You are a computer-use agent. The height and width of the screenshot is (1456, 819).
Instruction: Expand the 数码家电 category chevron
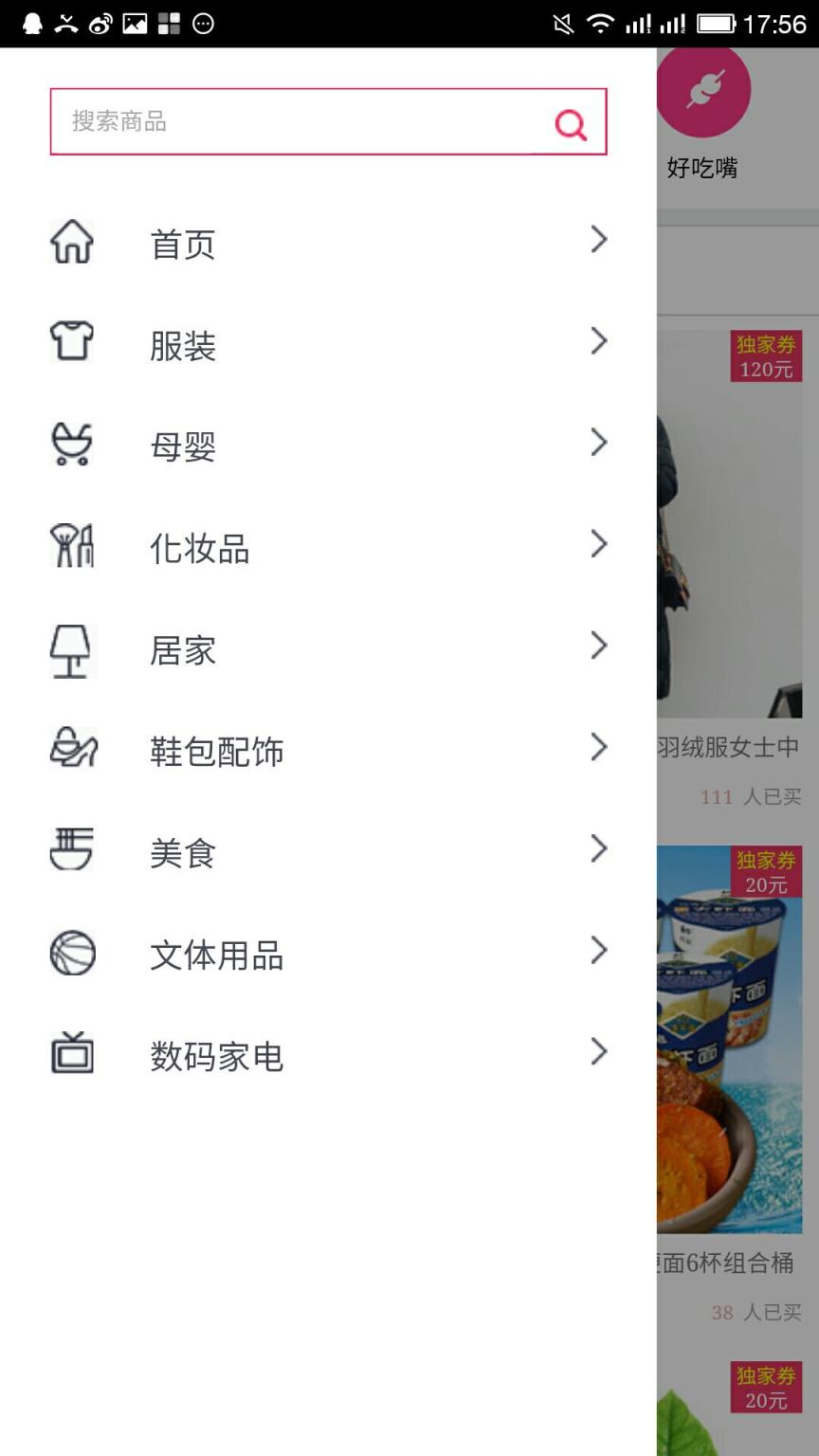click(x=598, y=1051)
